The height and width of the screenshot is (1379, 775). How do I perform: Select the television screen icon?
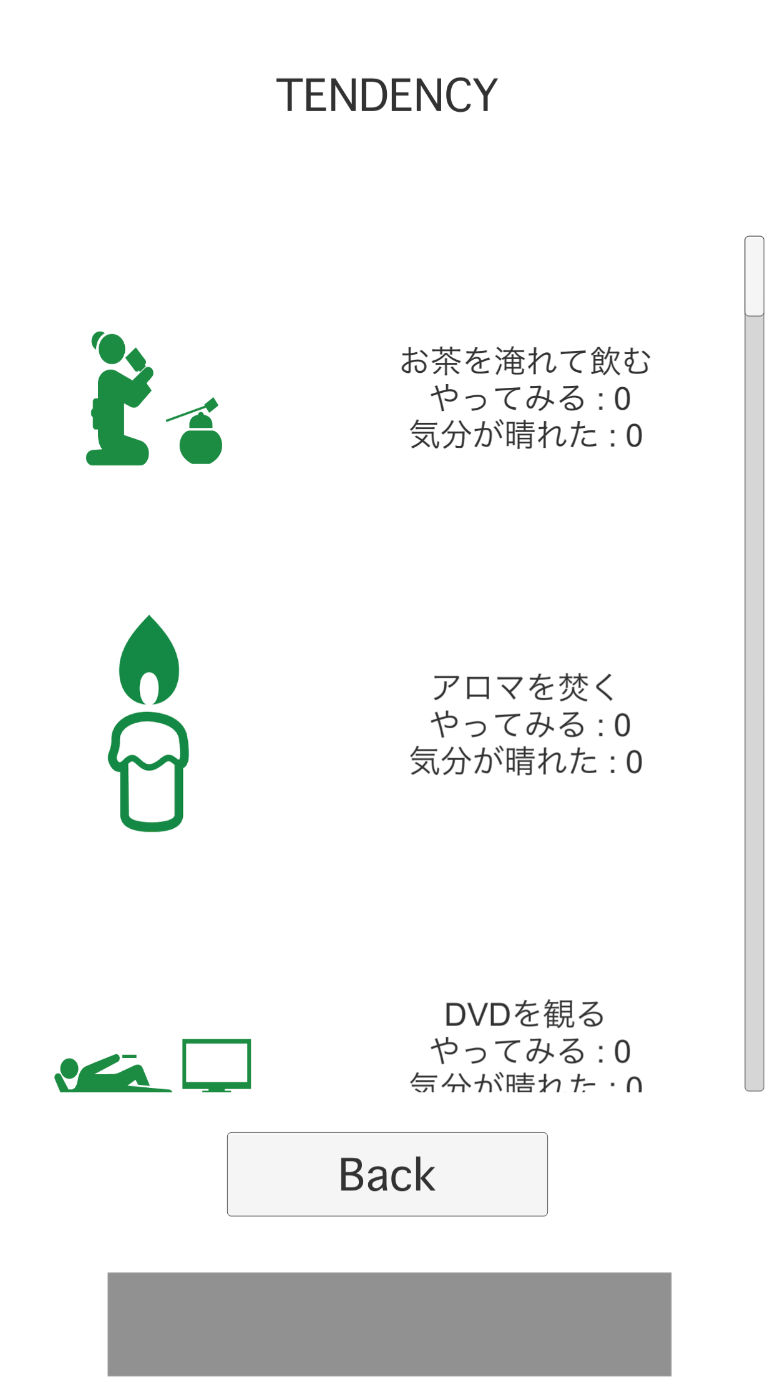pos(217,1063)
